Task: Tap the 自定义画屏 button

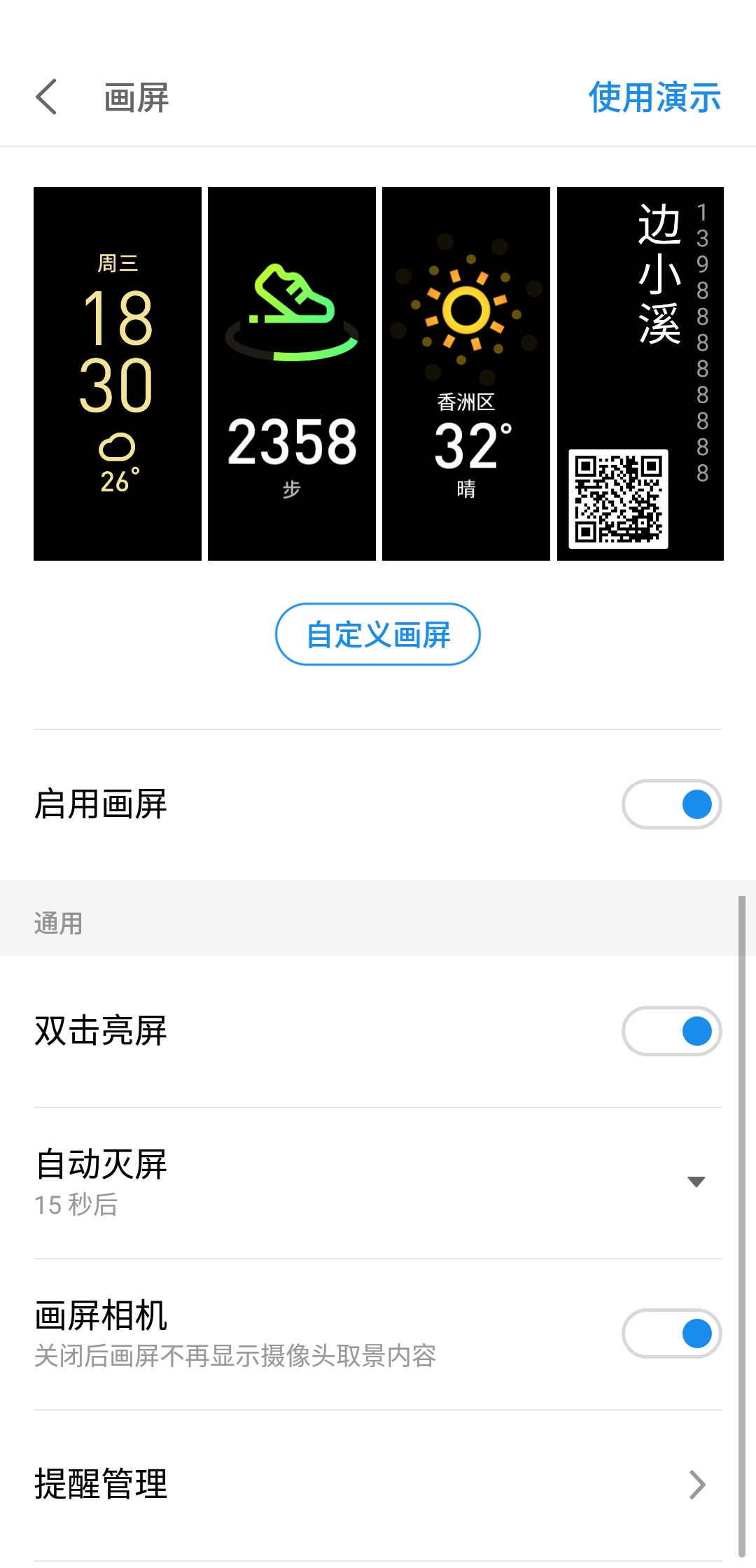Action: [x=378, y=634]
